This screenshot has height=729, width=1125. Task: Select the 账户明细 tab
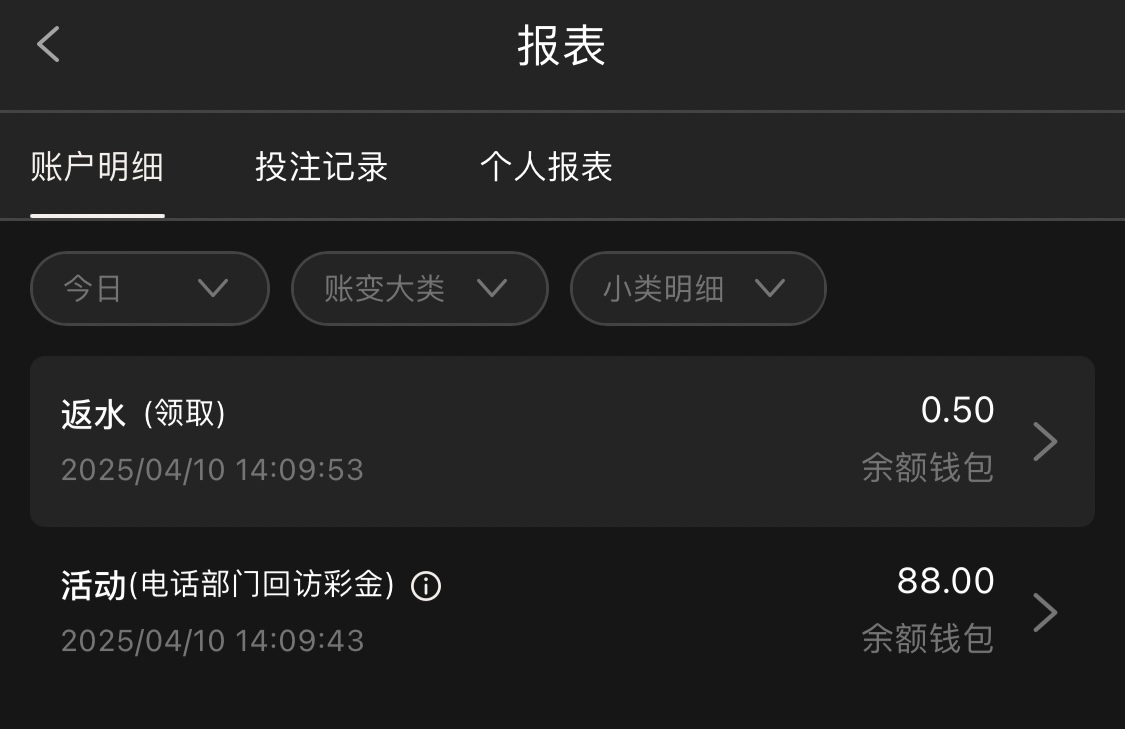coord(97,167)
